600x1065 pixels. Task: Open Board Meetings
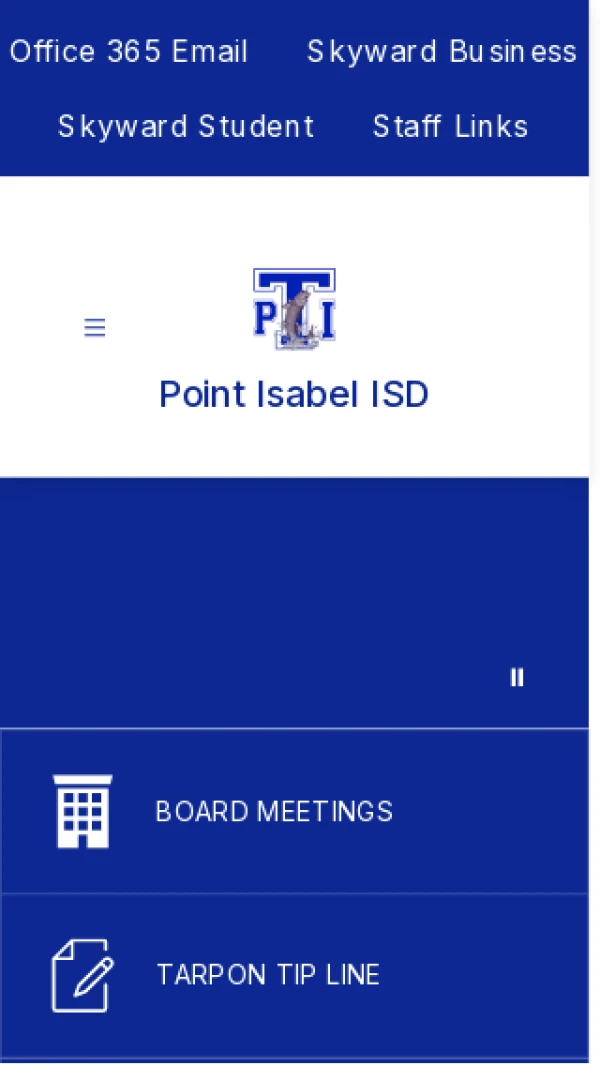[274, 811]
